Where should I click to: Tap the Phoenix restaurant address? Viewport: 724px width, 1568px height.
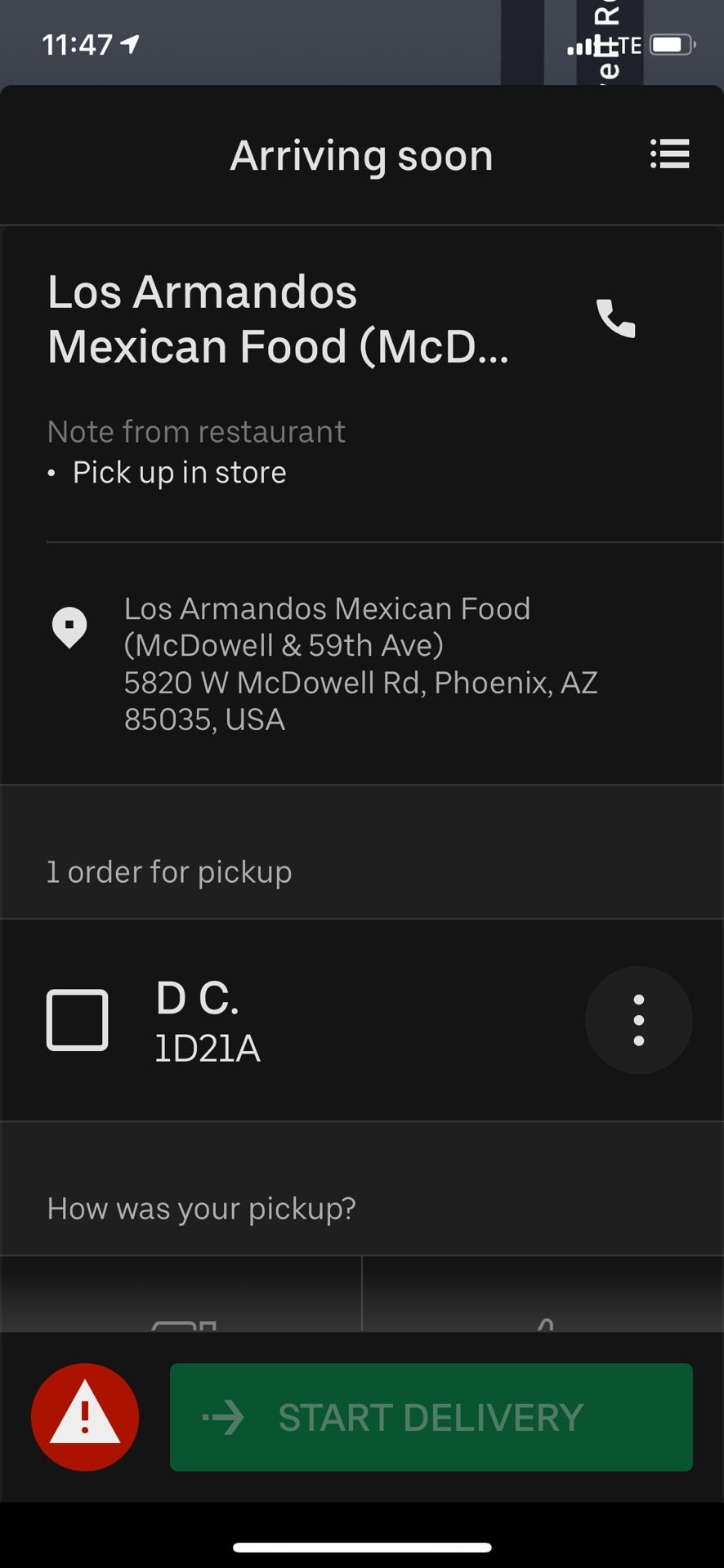coord(362,682)
